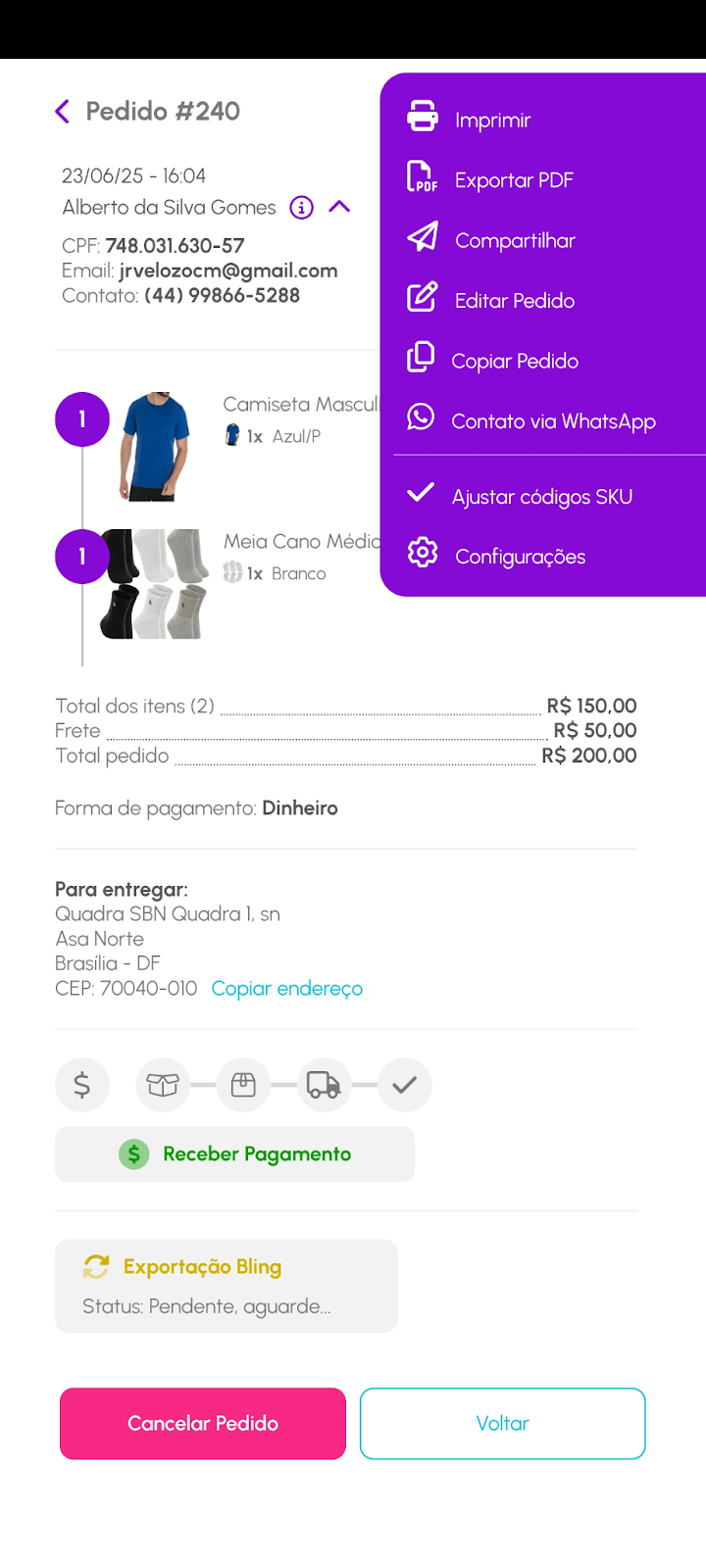The image size is (706, 1568).
Task: Go back from Pedido #240
Action: click(63, 112)
